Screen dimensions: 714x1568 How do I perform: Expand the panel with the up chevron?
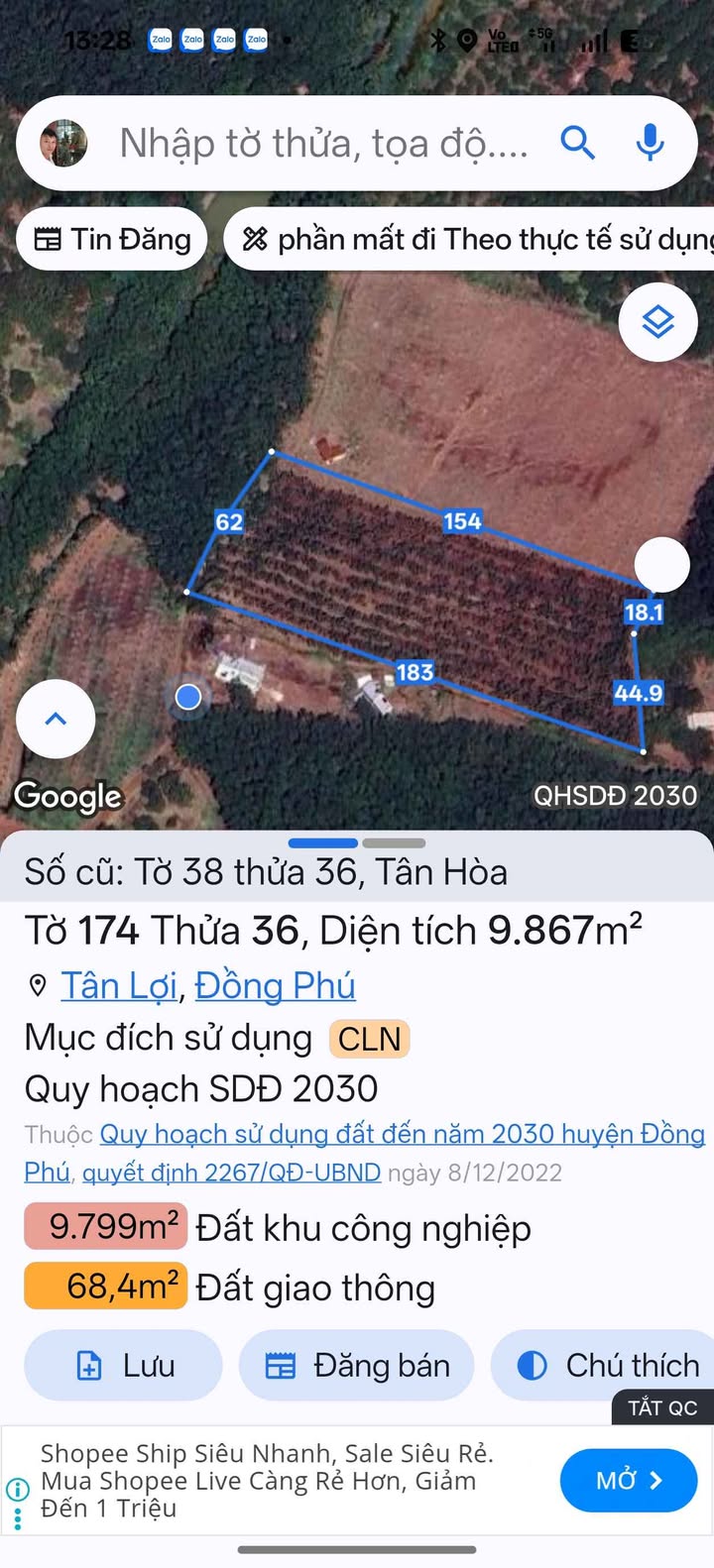[x=56, y=719]
